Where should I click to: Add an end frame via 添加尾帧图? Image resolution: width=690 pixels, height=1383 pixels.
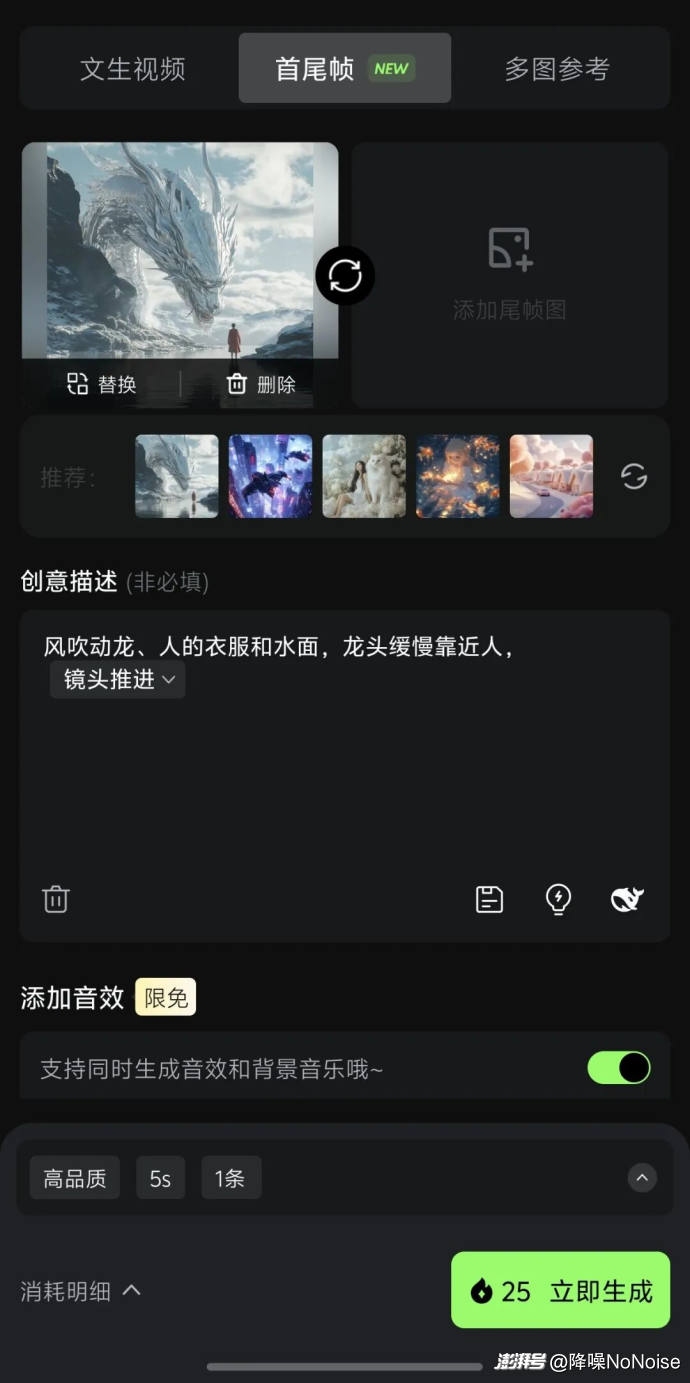coord(509,274)
